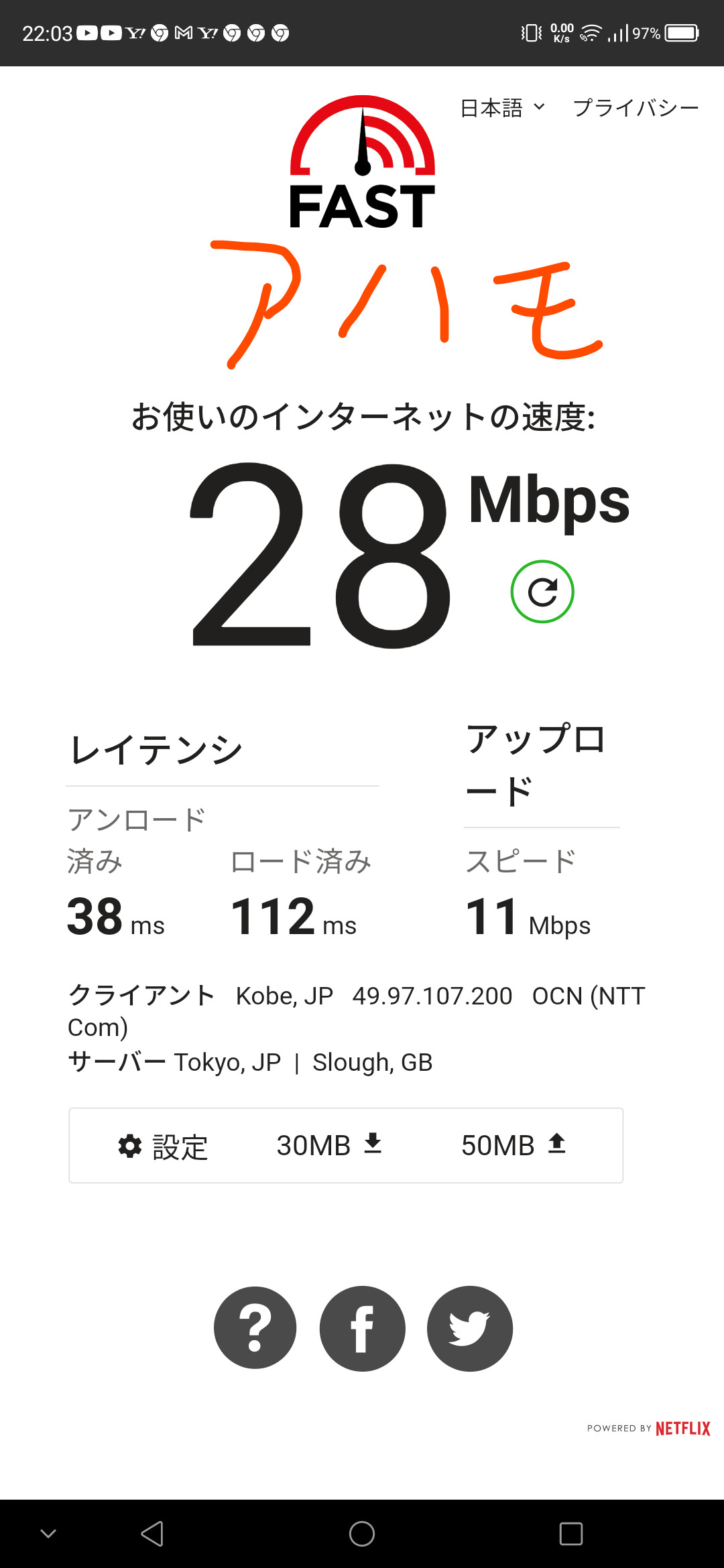
Task: Share result on Facebook
Action: point(362,1327)
